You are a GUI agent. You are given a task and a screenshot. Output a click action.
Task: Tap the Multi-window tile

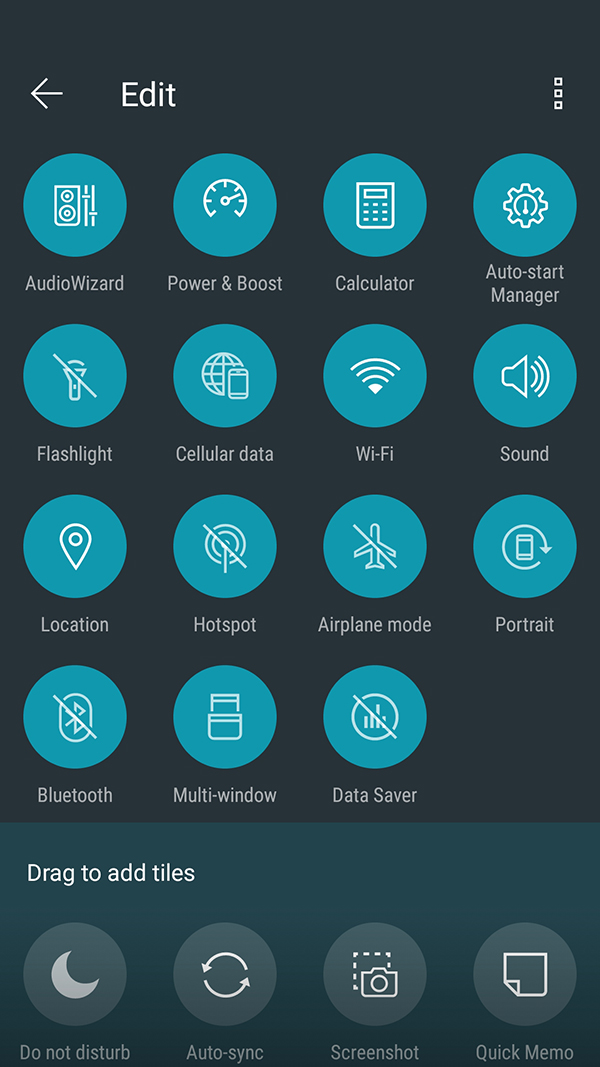pyautogui.click(x=225, y=717)
